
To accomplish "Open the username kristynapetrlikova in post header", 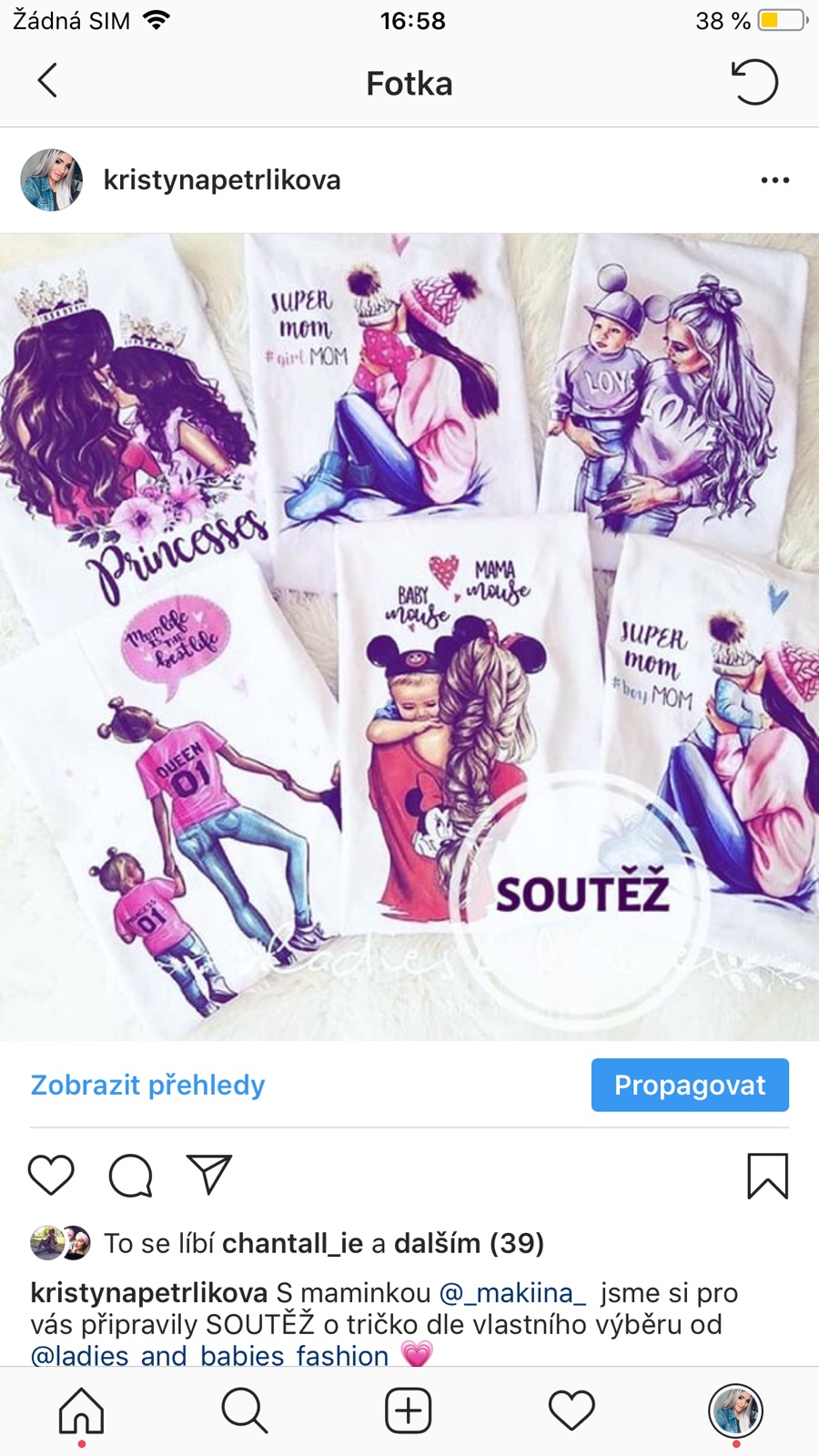I will tap(222, 180).
